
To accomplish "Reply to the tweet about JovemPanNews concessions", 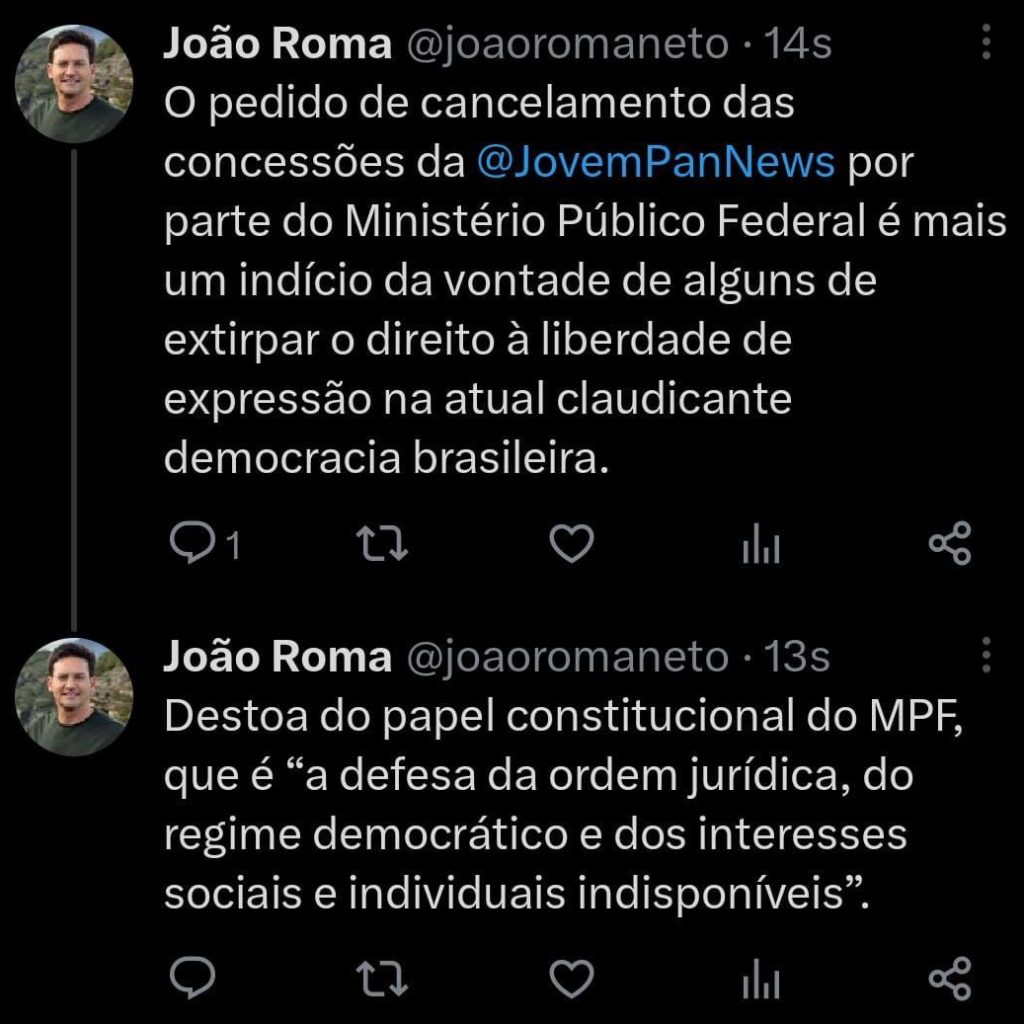I will click(188, 544).
